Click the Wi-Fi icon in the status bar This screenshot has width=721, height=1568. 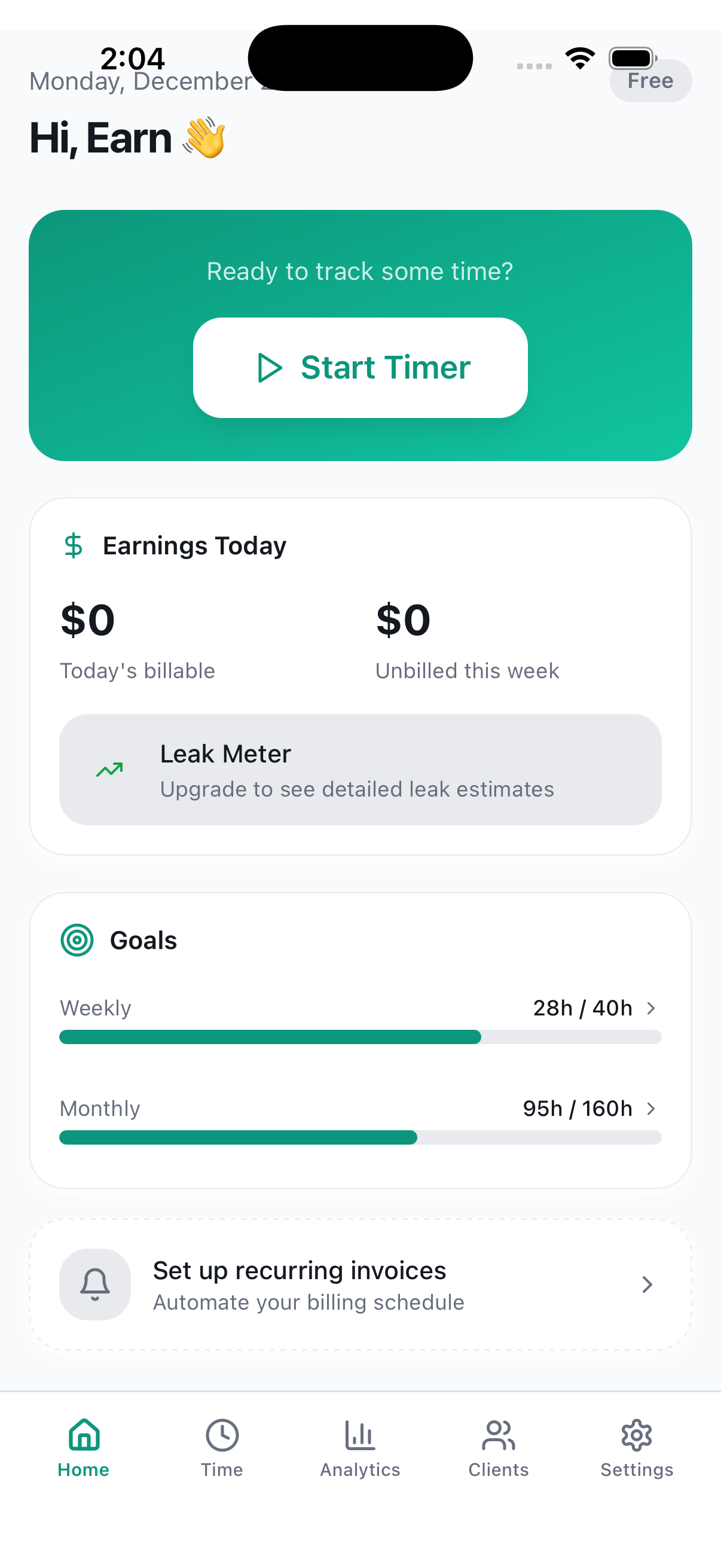[579, 57]
